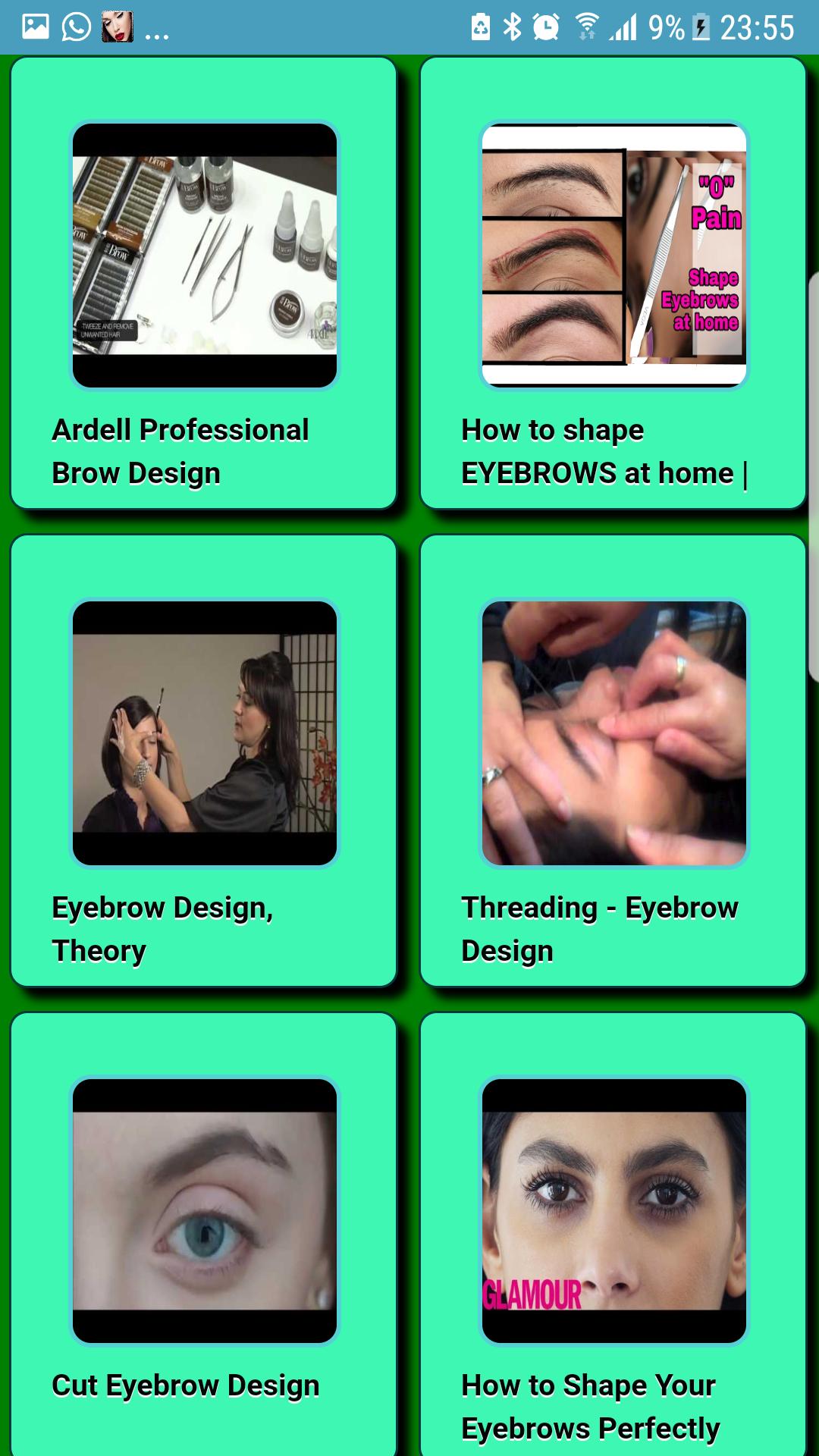
Task: View Threading - Eyebrow Design video
Action: coord(613,733)
